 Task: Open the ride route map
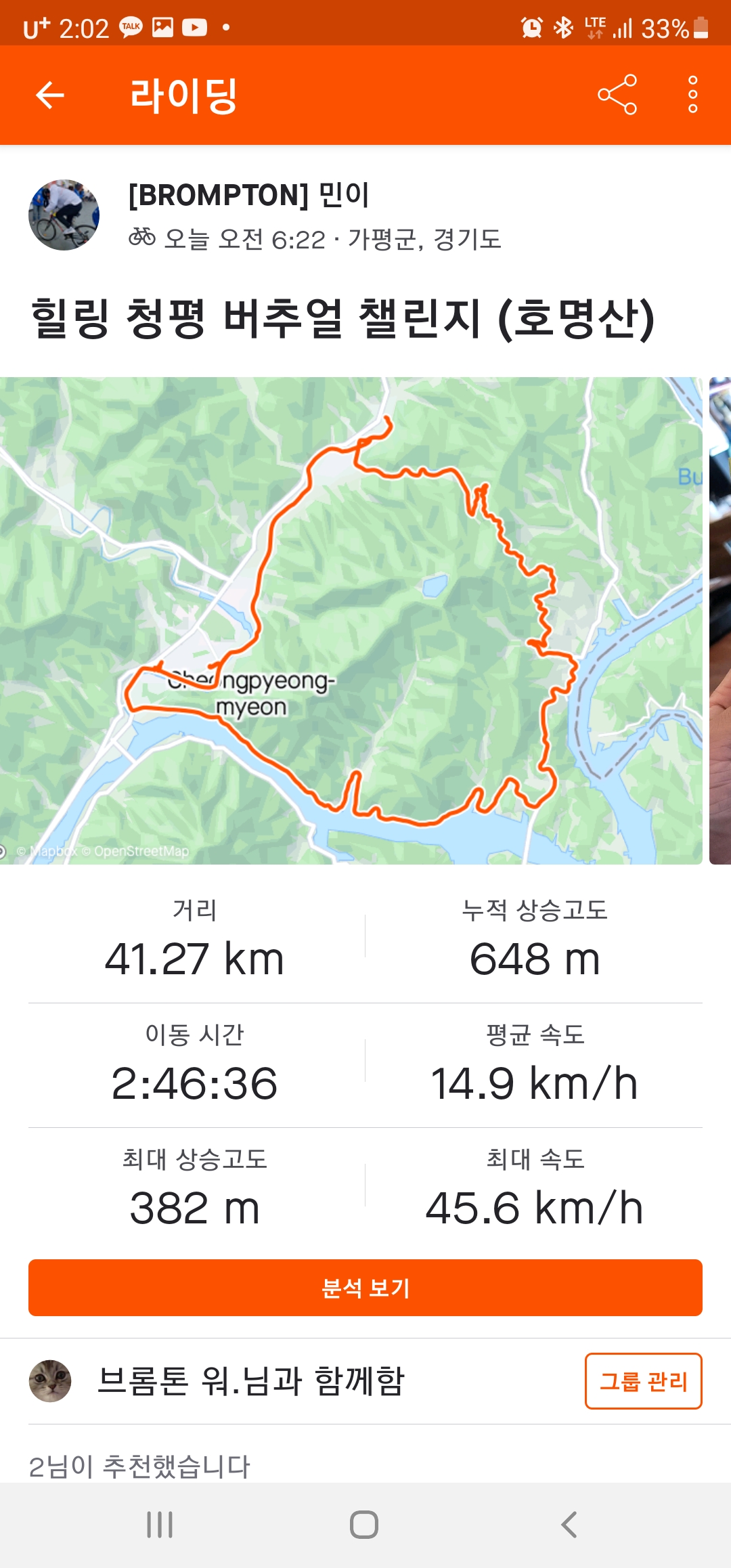[x=351, y=620]
